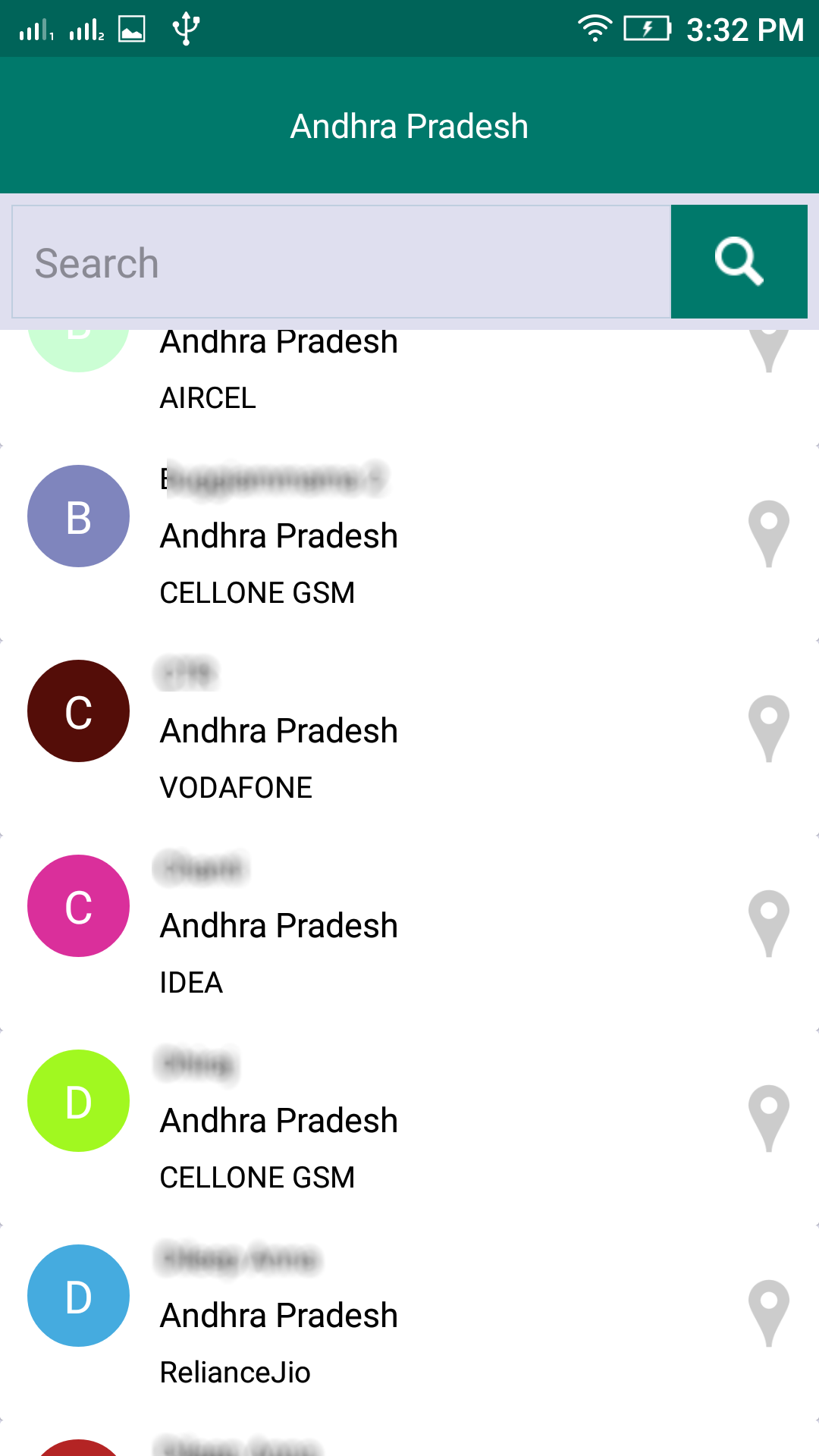Show map location for the VODAFONE contact
The width and height of the screenshot is (819, 1456).
tap(769, 729)
